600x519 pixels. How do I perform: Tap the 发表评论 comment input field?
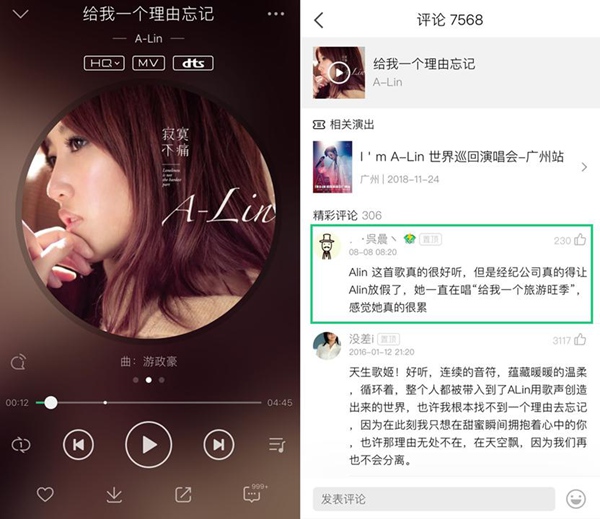pyautogui.click(x=433, y=498)
